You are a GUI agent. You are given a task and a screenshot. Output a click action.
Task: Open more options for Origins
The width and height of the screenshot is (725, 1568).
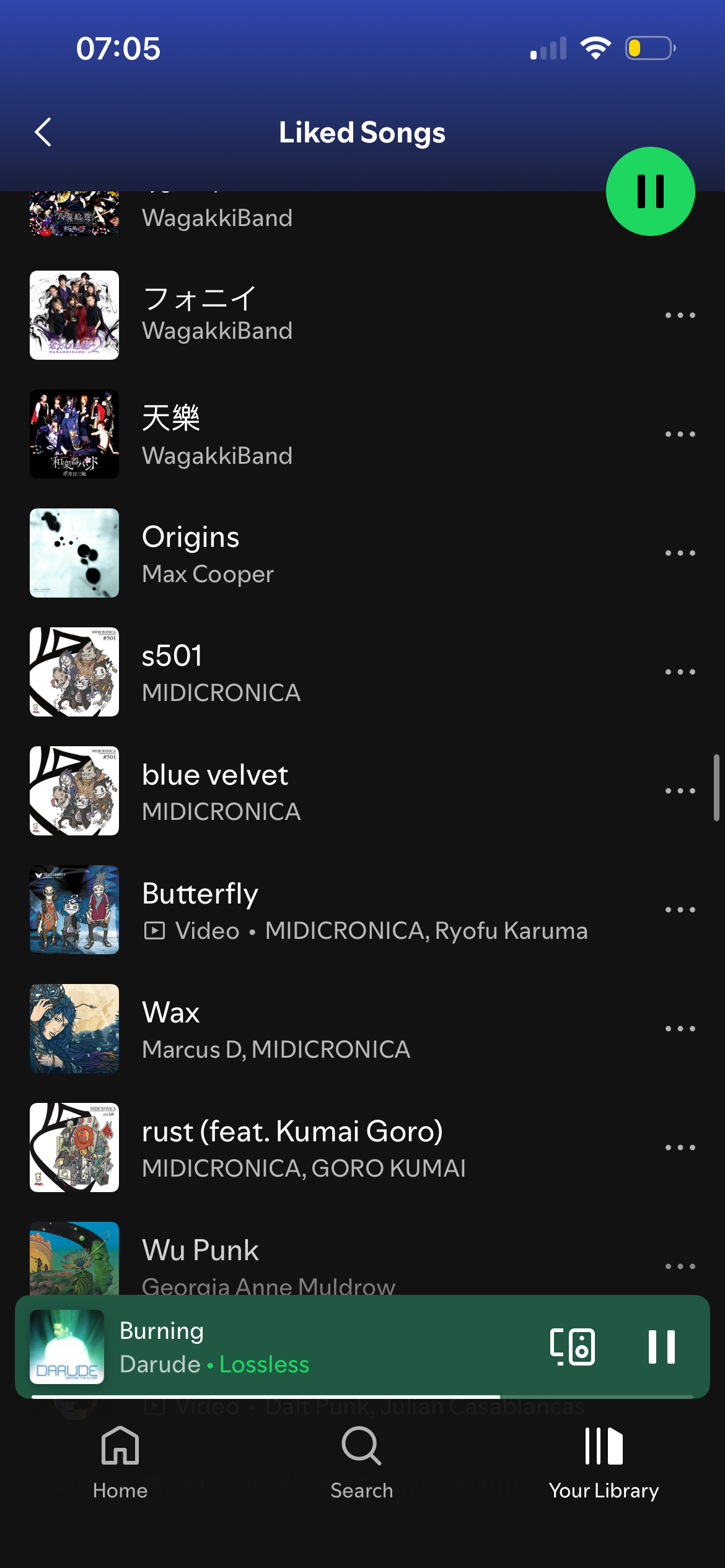[680, 553]
